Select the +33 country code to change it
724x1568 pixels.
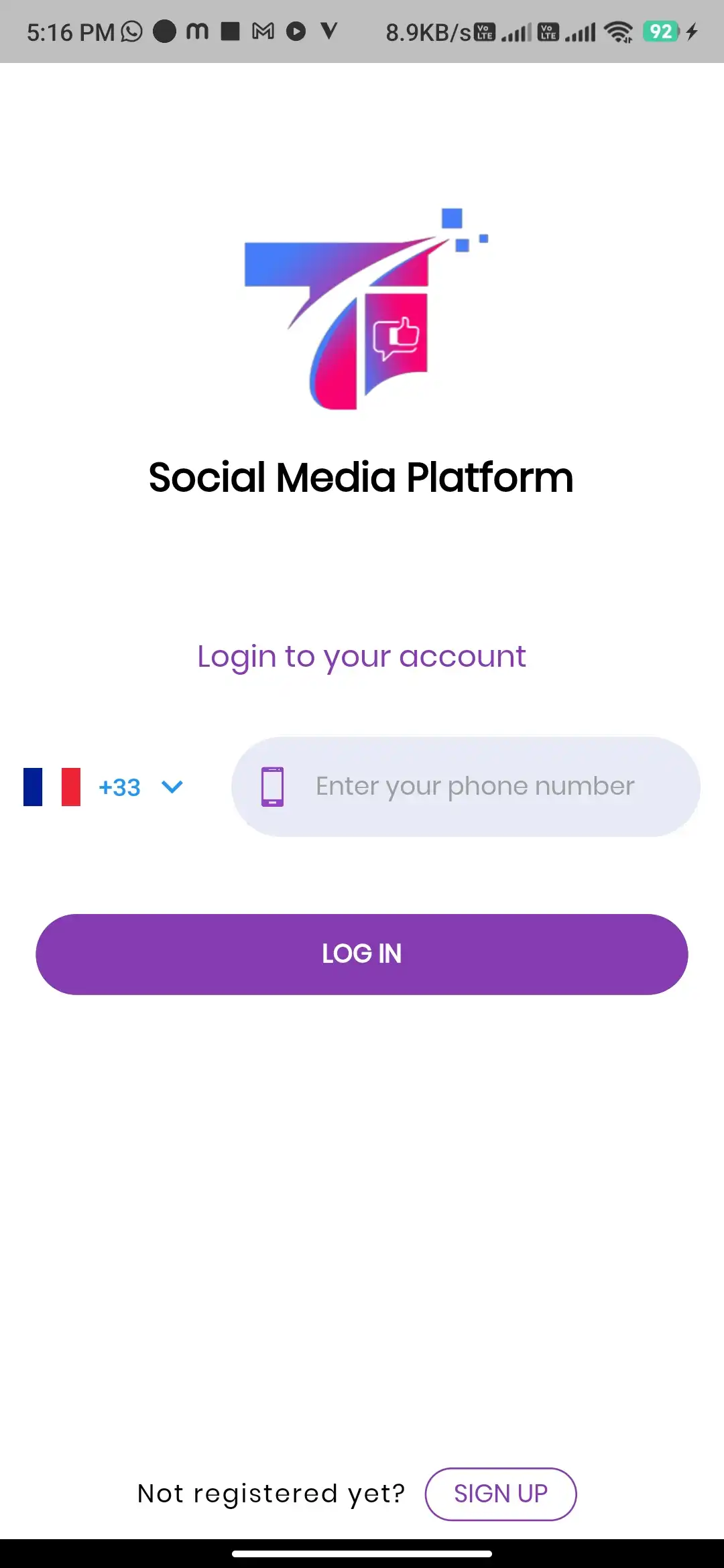pos(119,787)
